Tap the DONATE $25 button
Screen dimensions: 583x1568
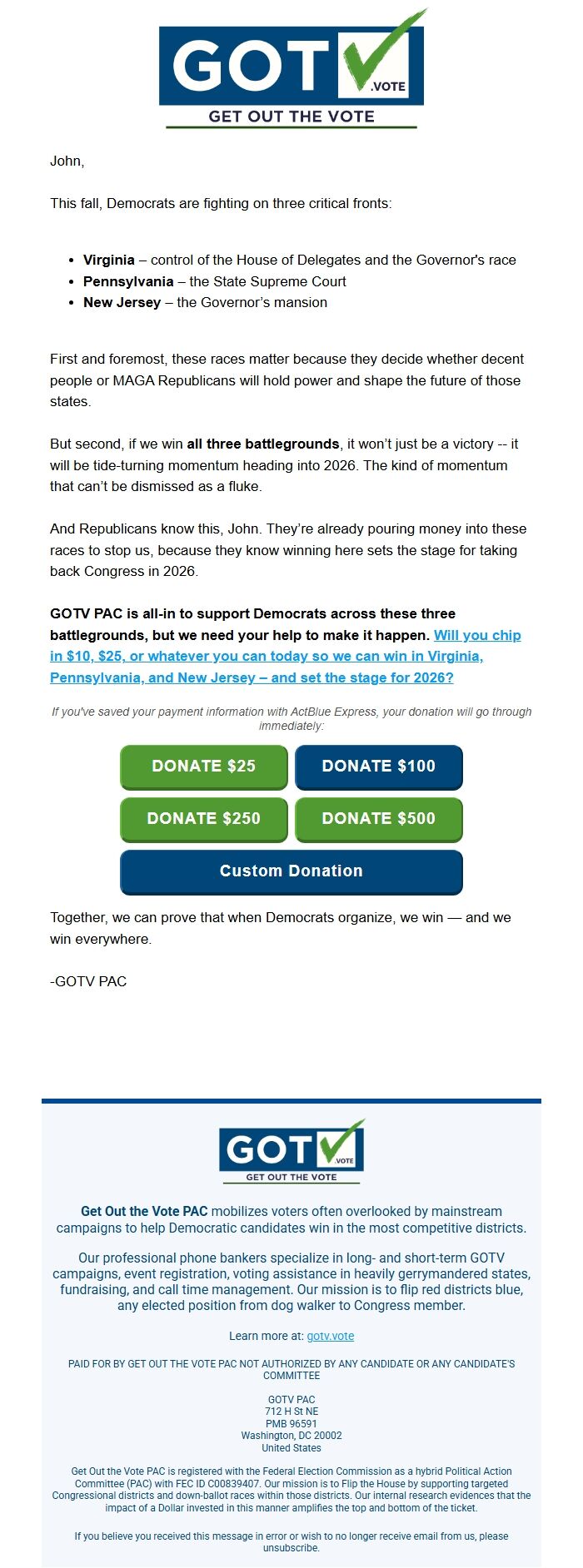[x=204, y=767]
